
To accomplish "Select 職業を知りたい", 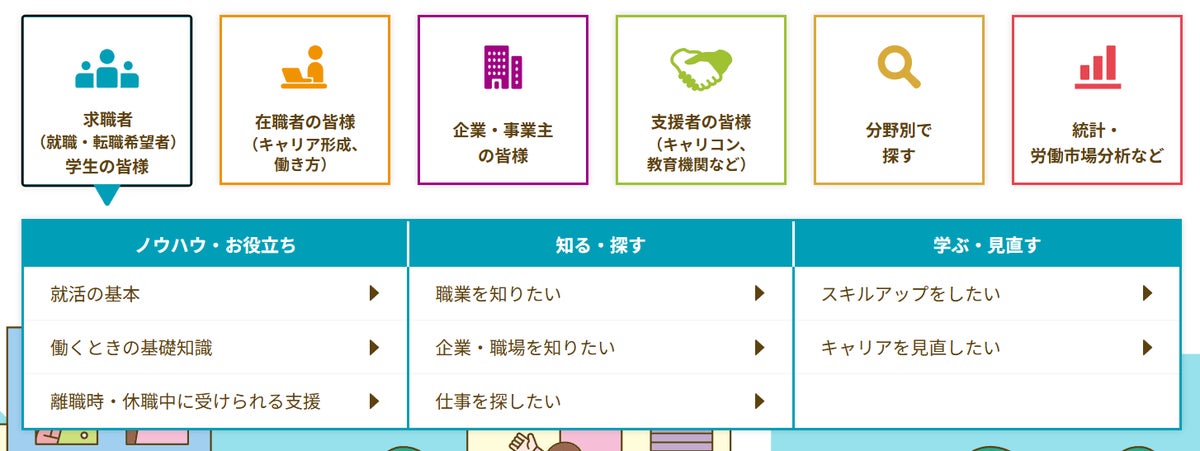I will (600, 294).
